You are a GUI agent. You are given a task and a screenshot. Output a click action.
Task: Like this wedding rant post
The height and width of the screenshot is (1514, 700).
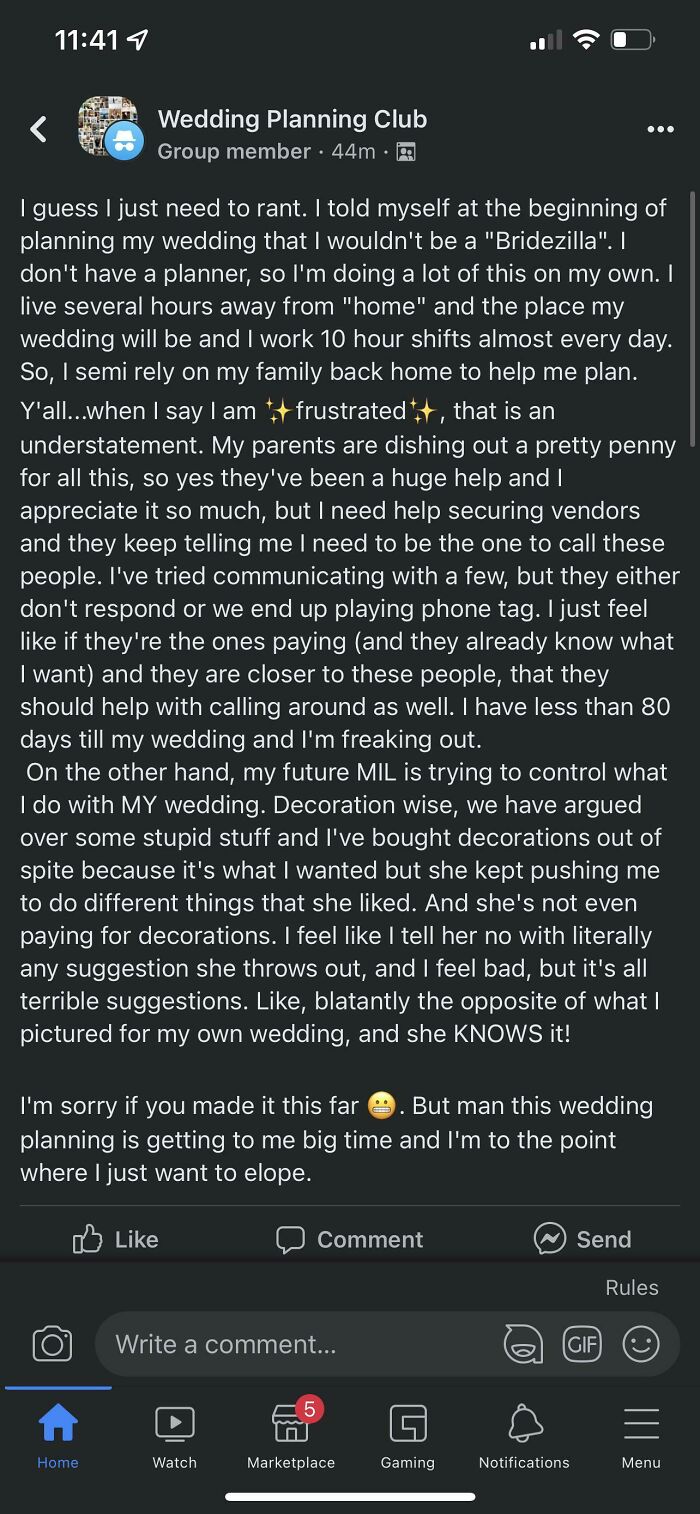116,1239
